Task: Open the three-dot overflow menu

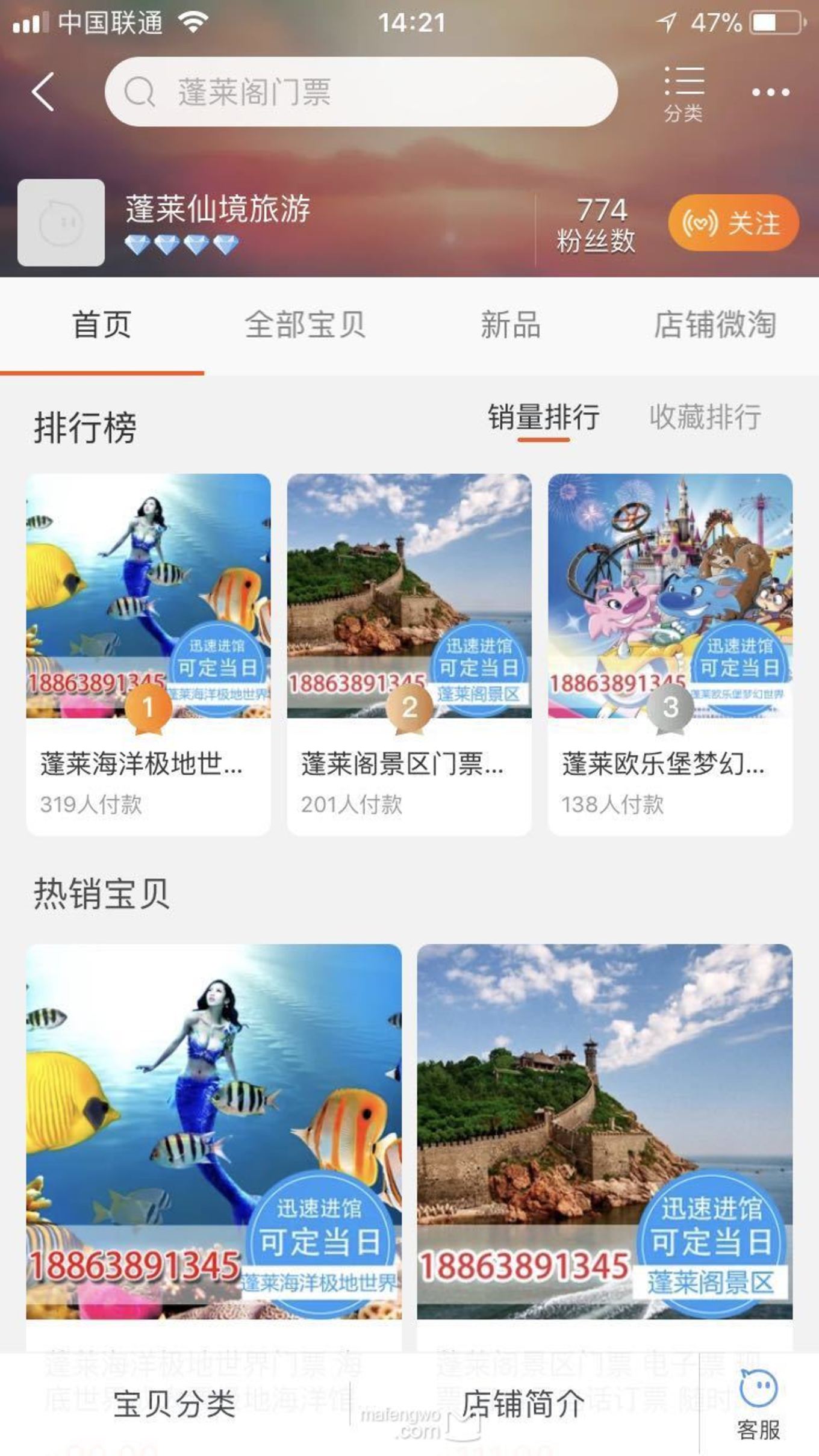Action: (x=770, y=93)
